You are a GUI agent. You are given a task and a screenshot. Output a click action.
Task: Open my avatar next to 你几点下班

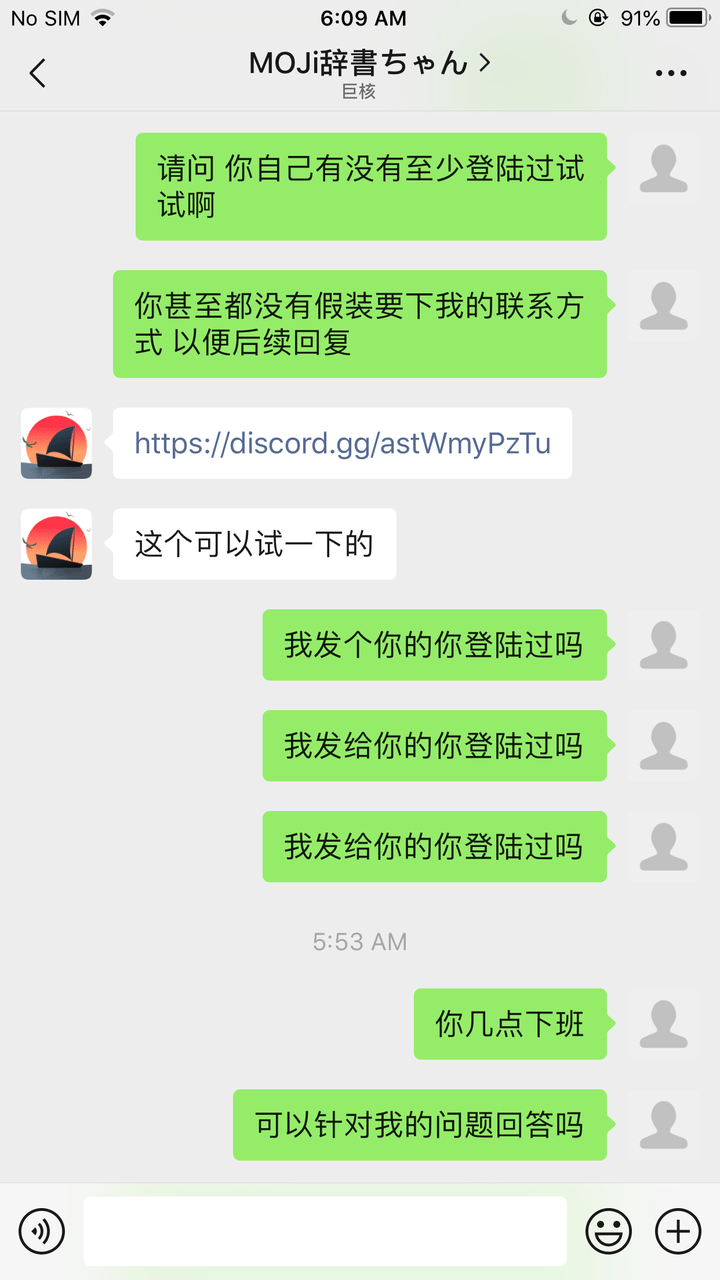click(663, 1024)
